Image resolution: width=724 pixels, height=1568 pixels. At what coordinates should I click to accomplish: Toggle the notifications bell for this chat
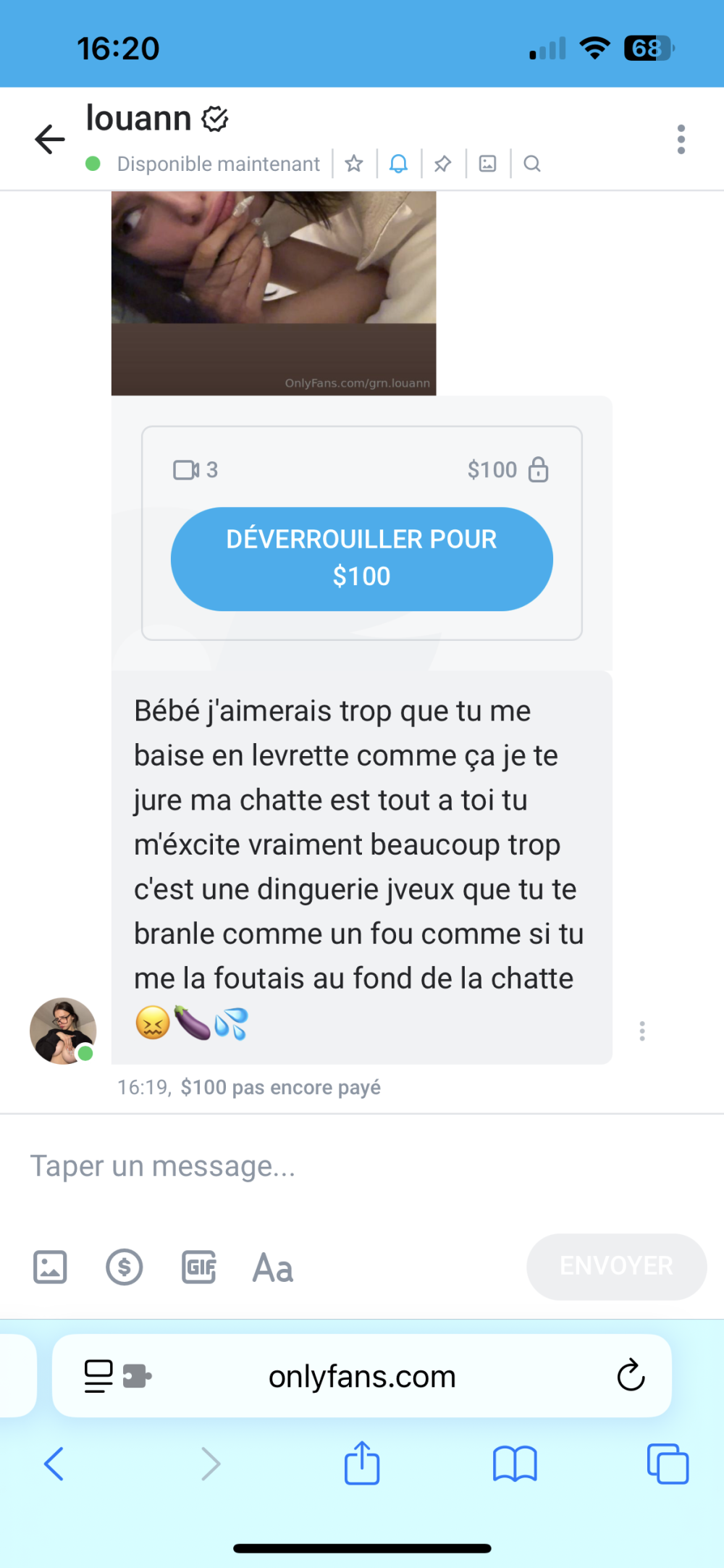[x=398, y=164]
